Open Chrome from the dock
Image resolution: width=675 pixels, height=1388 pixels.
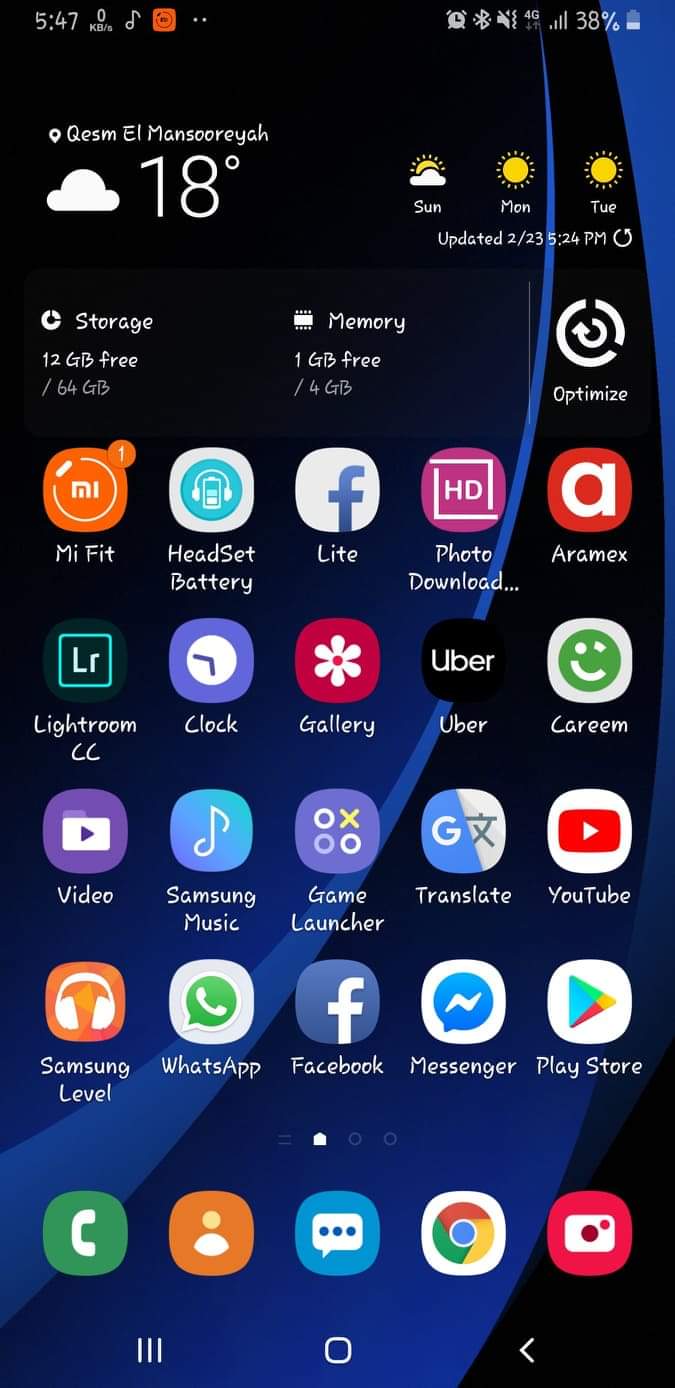tap(463, 1233)
